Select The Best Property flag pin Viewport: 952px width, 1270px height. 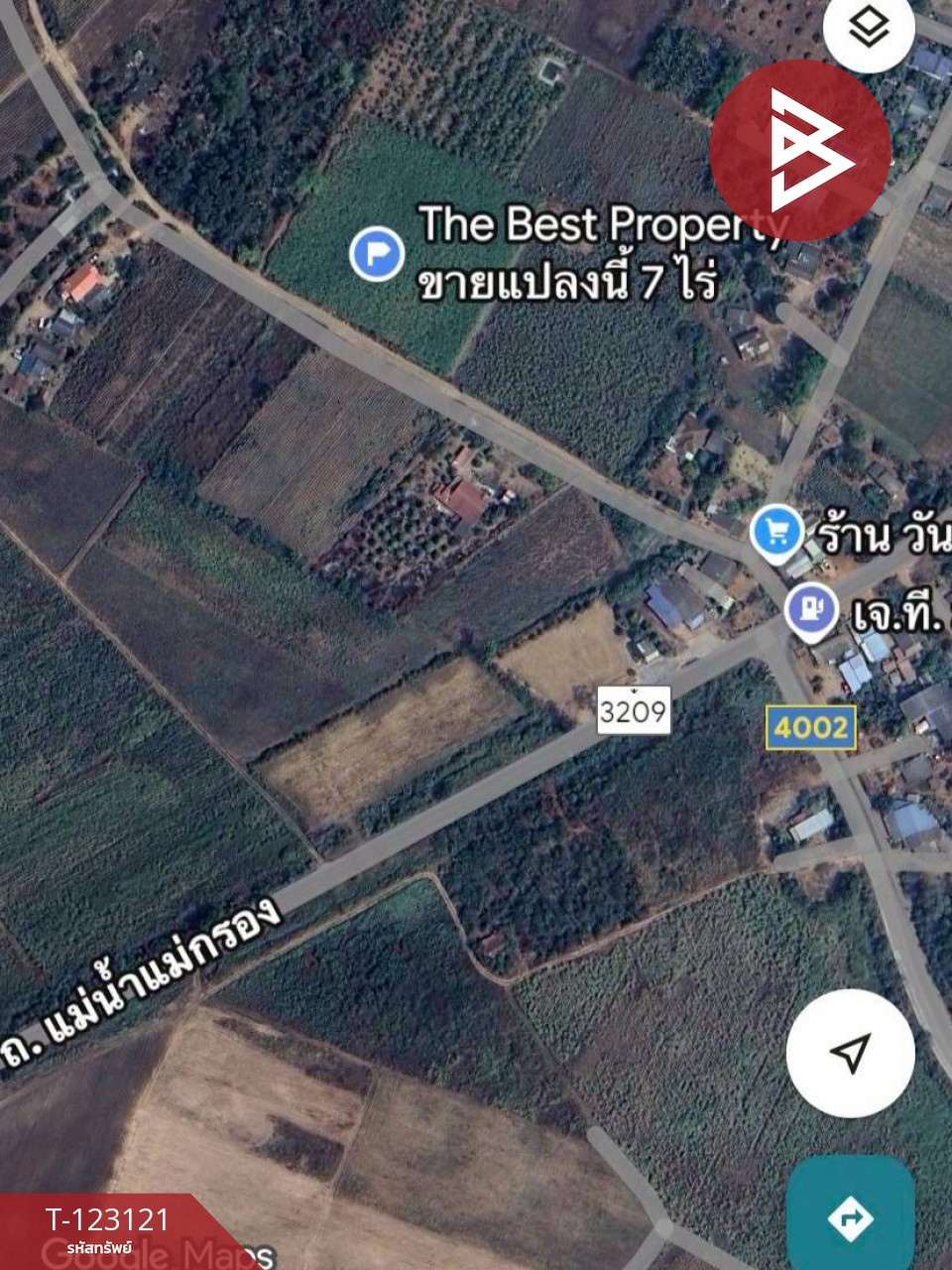(x=377, y=254)
